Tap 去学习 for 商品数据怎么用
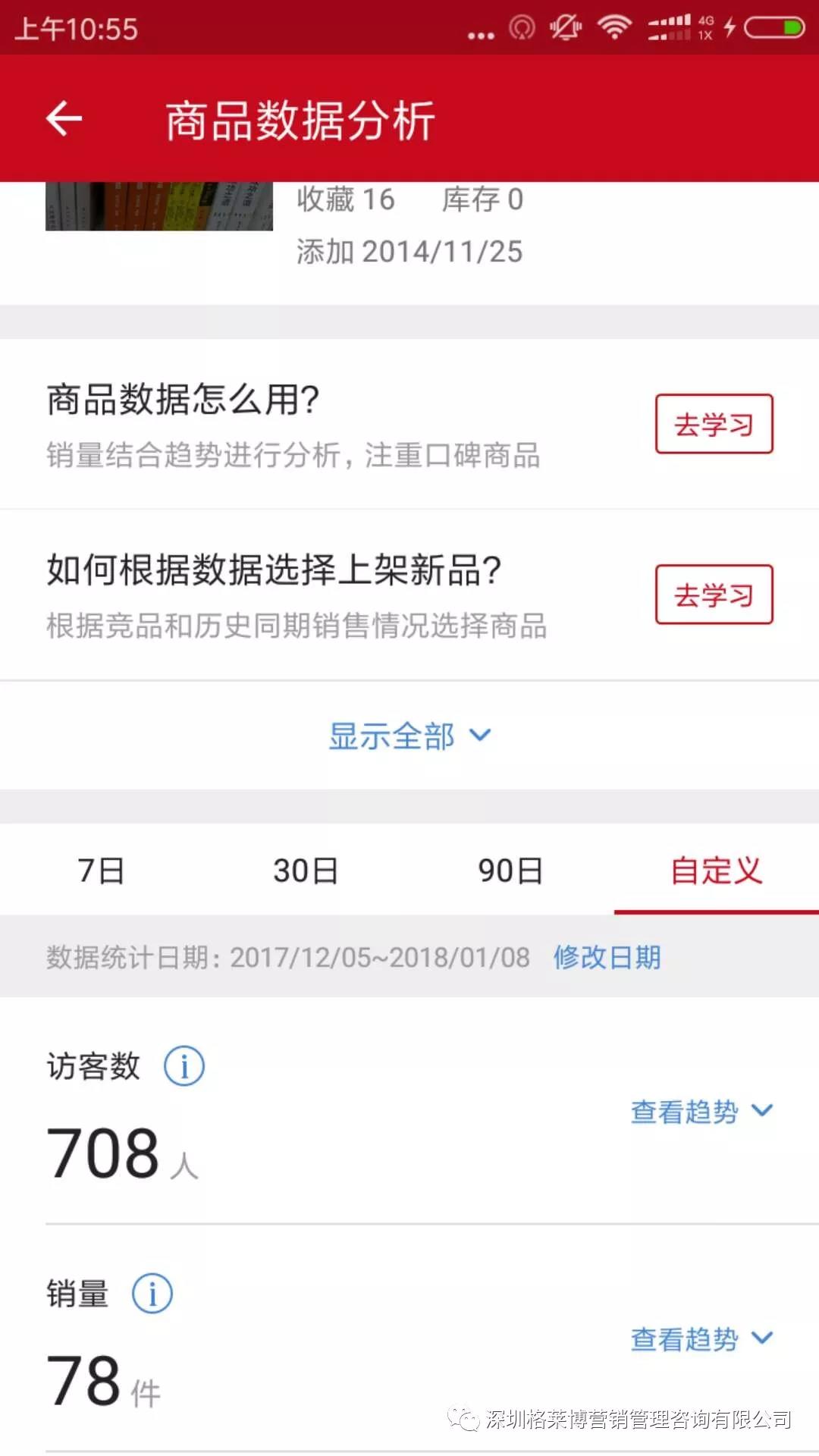Image resolution: width=819 pixels, height=1456 pixels. [714, 424]
